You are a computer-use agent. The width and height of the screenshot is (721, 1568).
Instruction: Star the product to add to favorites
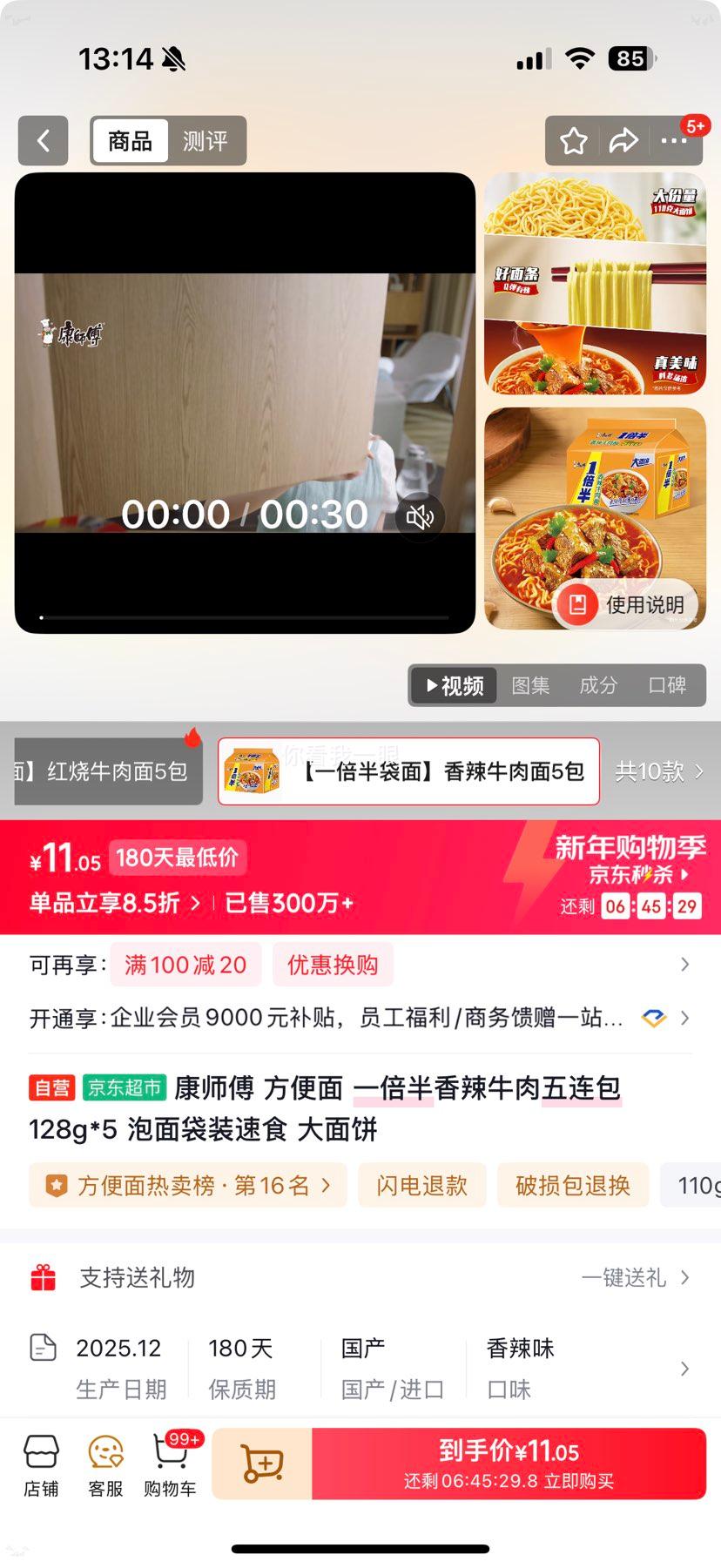(x=572, y=140)
